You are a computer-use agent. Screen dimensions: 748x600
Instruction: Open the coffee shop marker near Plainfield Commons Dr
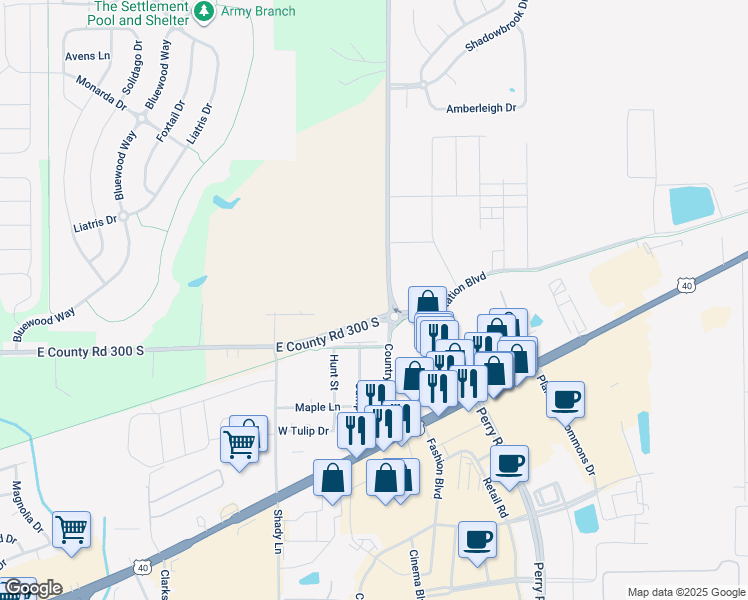coord(566,399)
